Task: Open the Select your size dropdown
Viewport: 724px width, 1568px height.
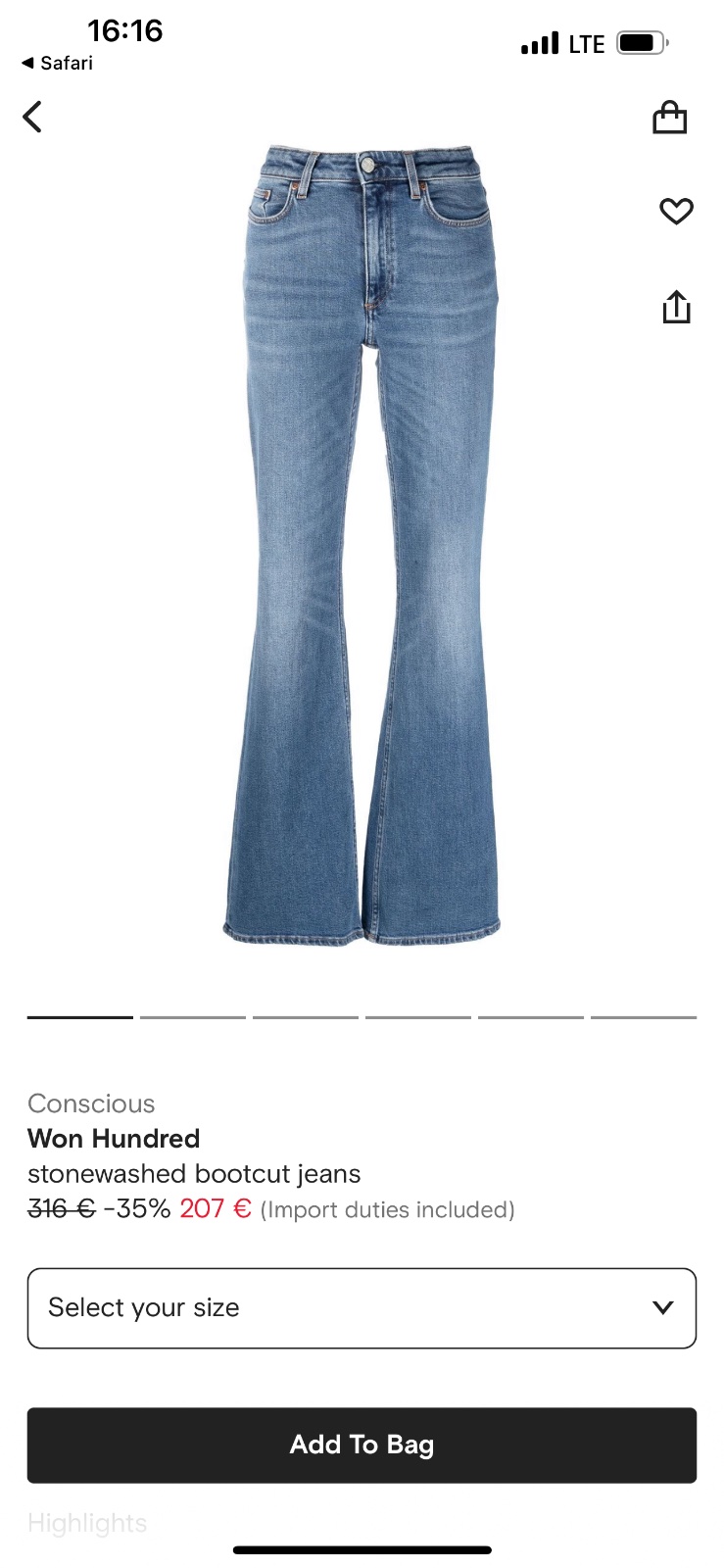Action: 362,1308
